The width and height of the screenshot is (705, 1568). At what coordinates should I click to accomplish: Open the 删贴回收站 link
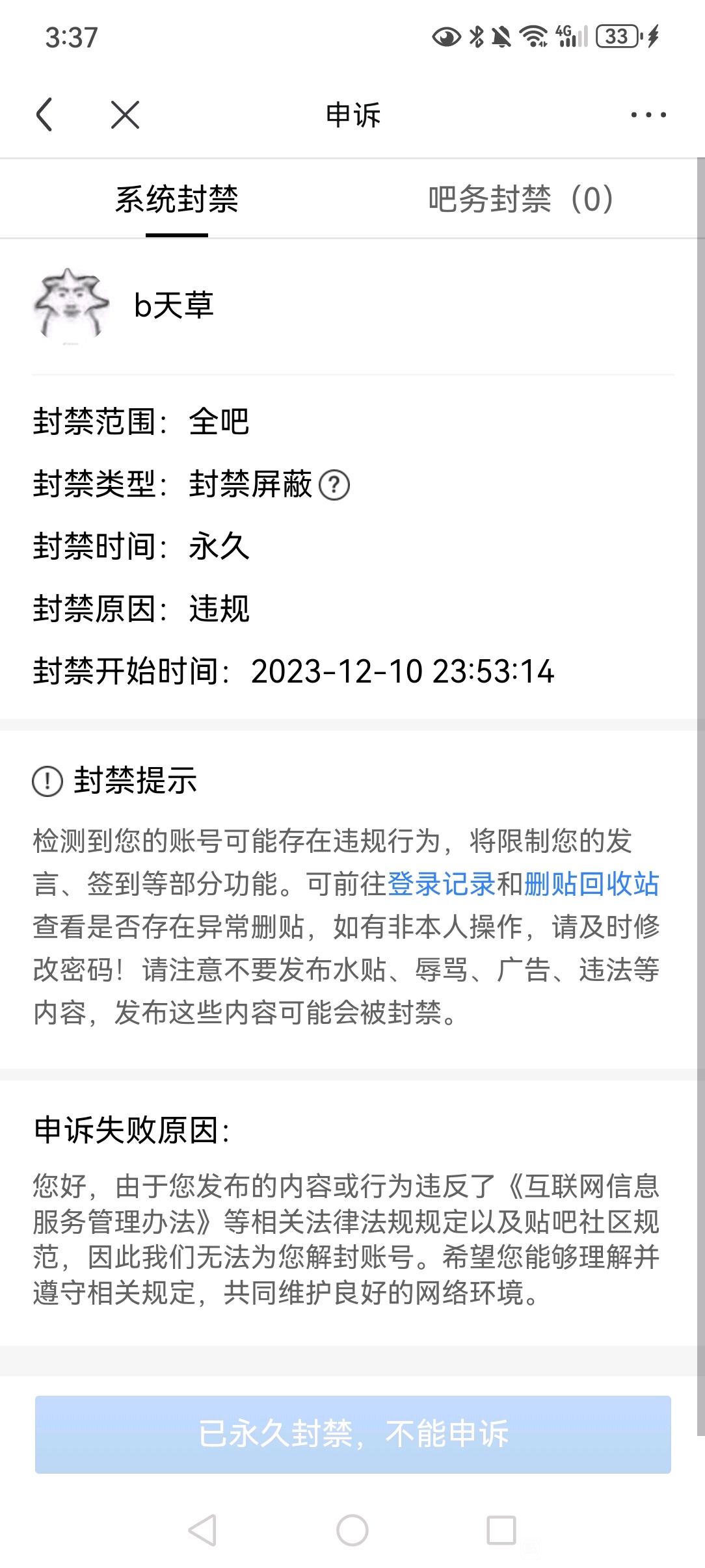(591, 884)
